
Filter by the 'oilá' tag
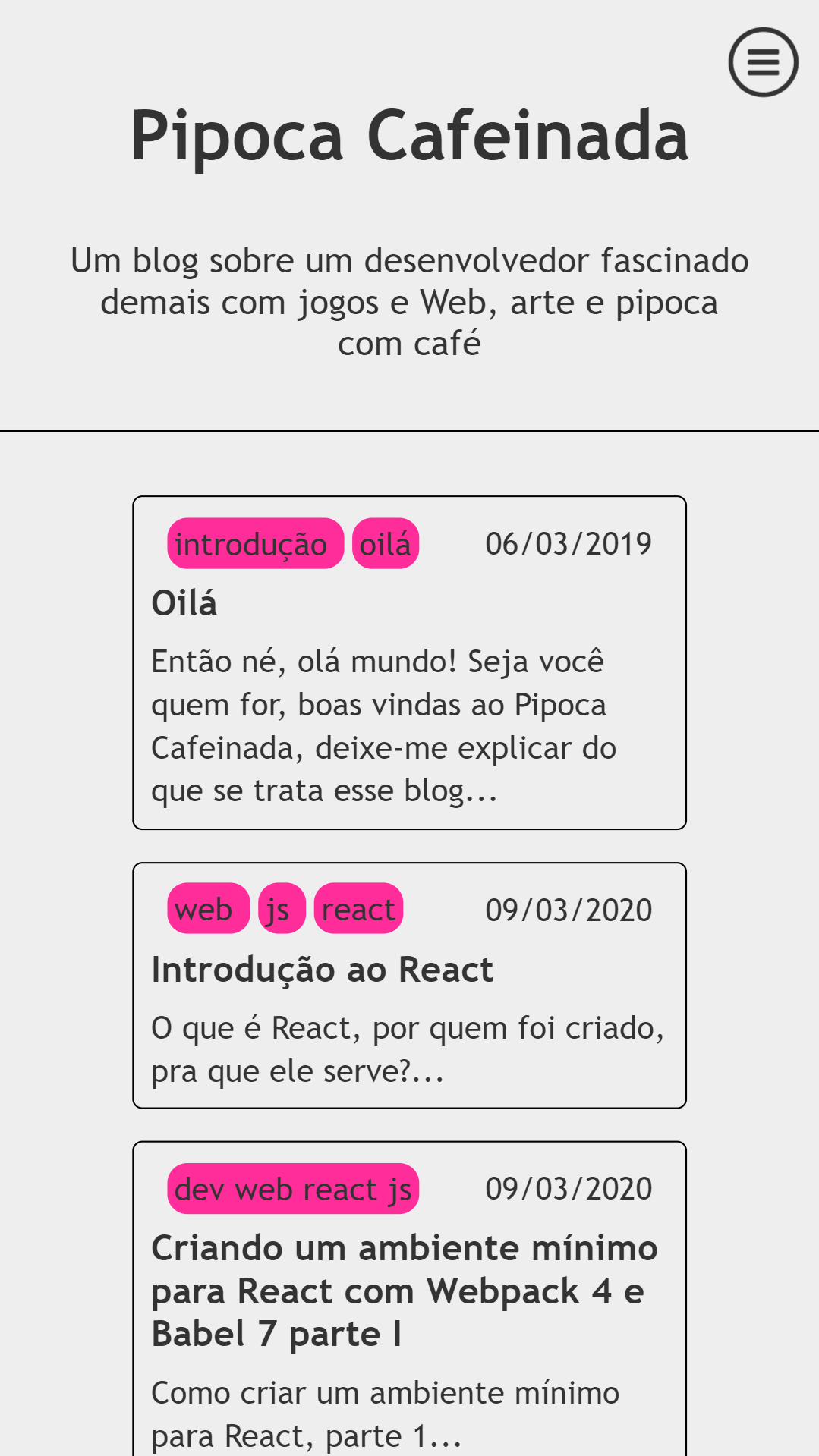(386, 544)
